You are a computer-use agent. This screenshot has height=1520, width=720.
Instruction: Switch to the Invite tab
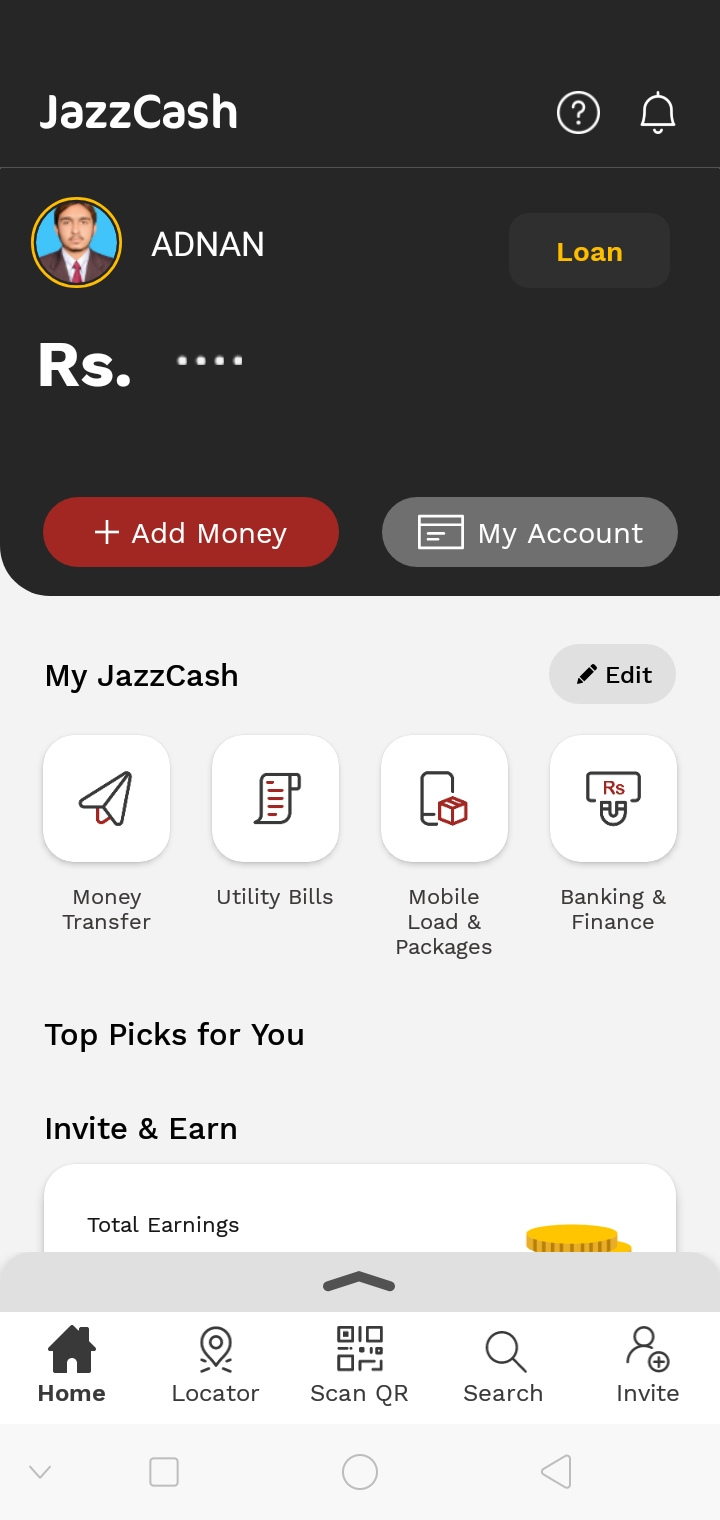click(x=647, y=1366)
